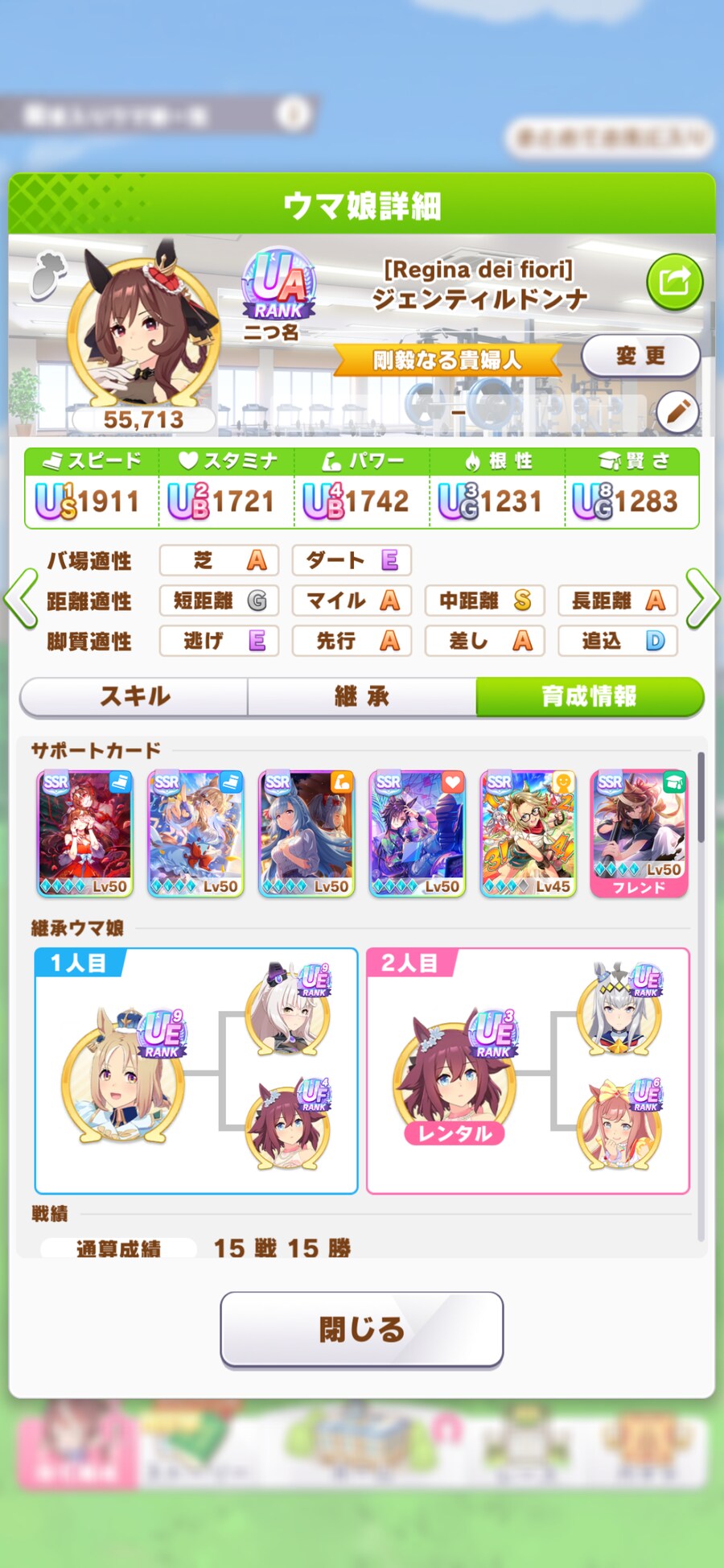Open the stamina support card
This screenshot has height=1568, width=724.
click(x=418, y=833)
